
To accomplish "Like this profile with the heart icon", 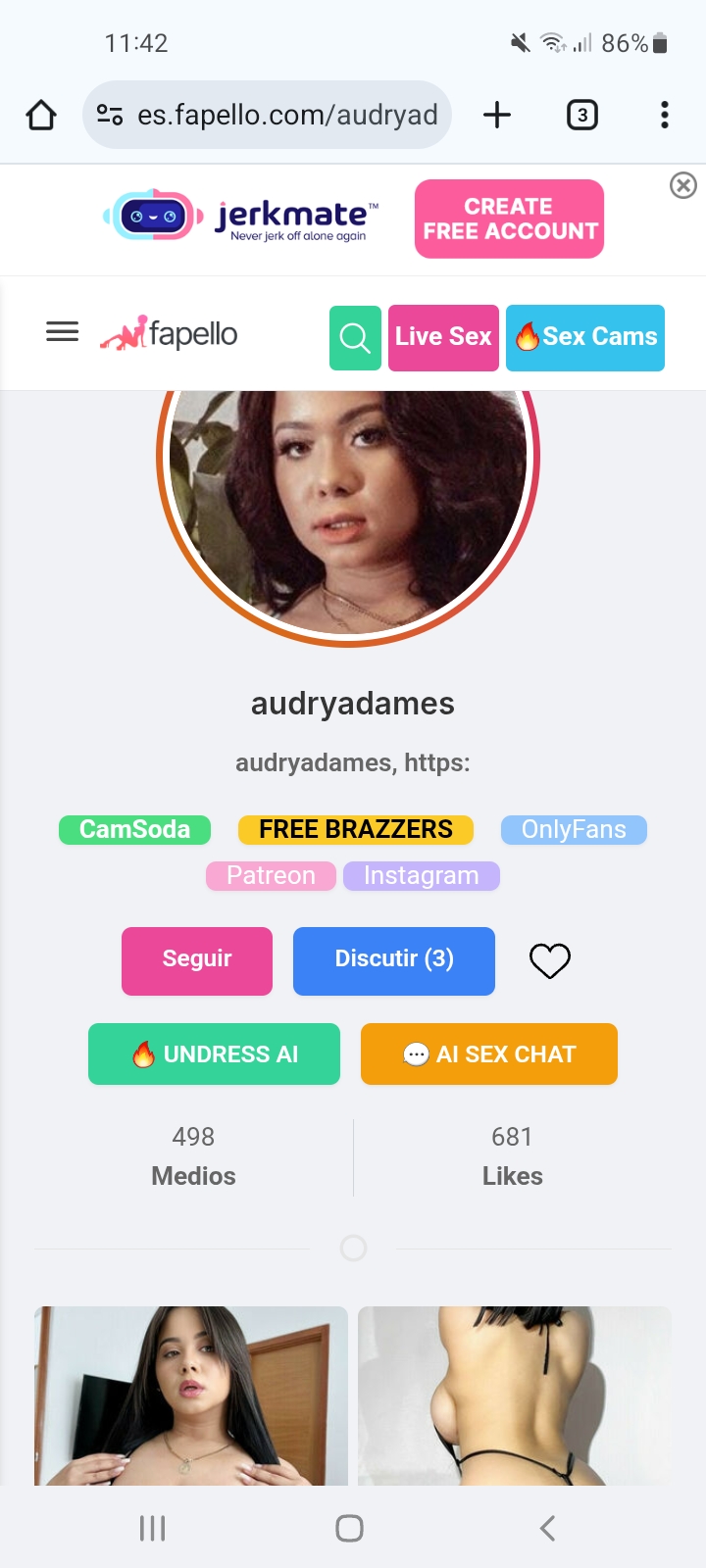I will [550, 960].
